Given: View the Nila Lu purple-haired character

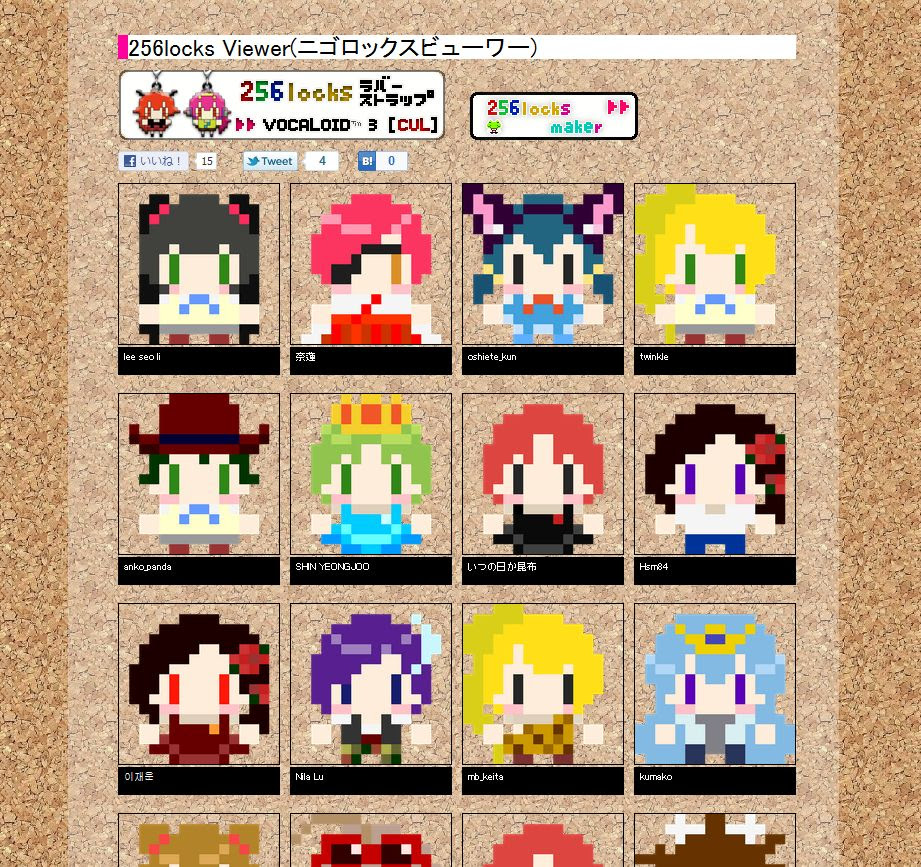Looking at the screenshot, I should coord(371,684).
